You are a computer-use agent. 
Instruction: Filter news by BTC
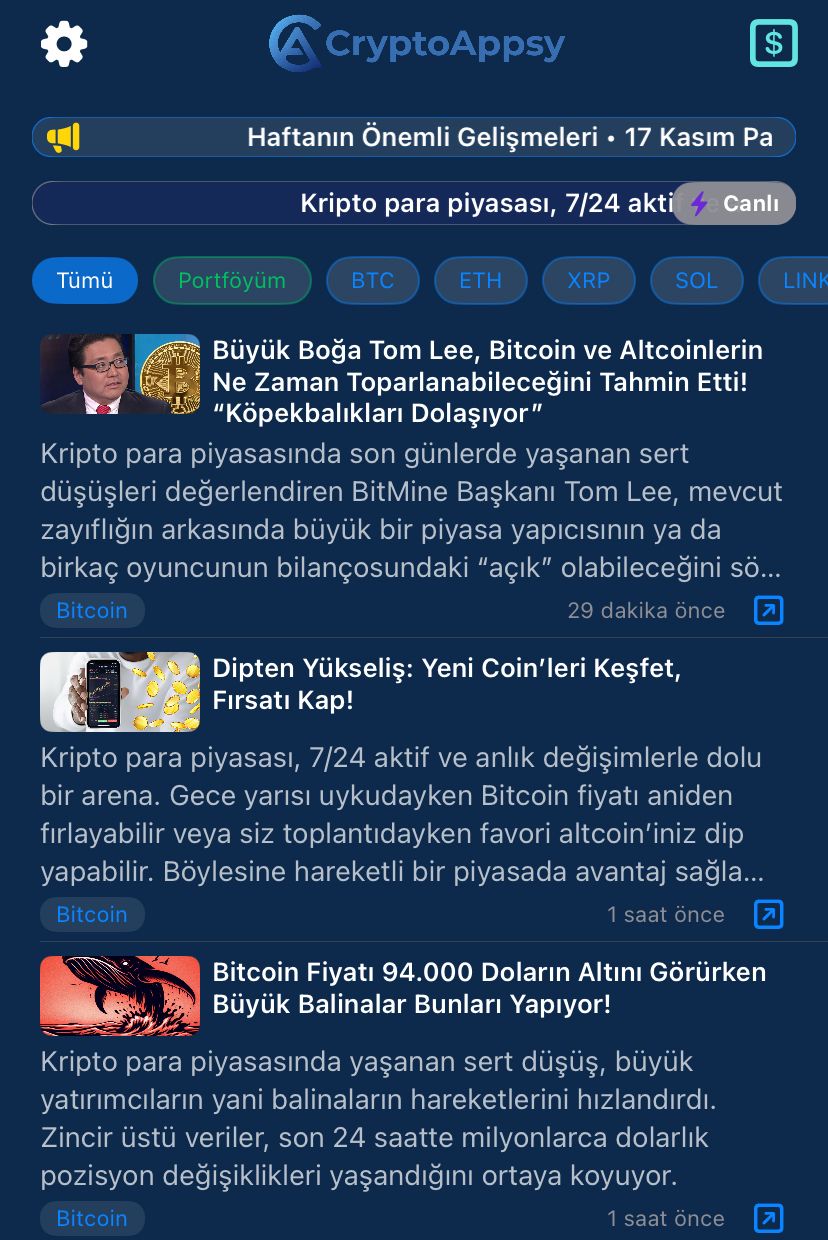(372, 281)
